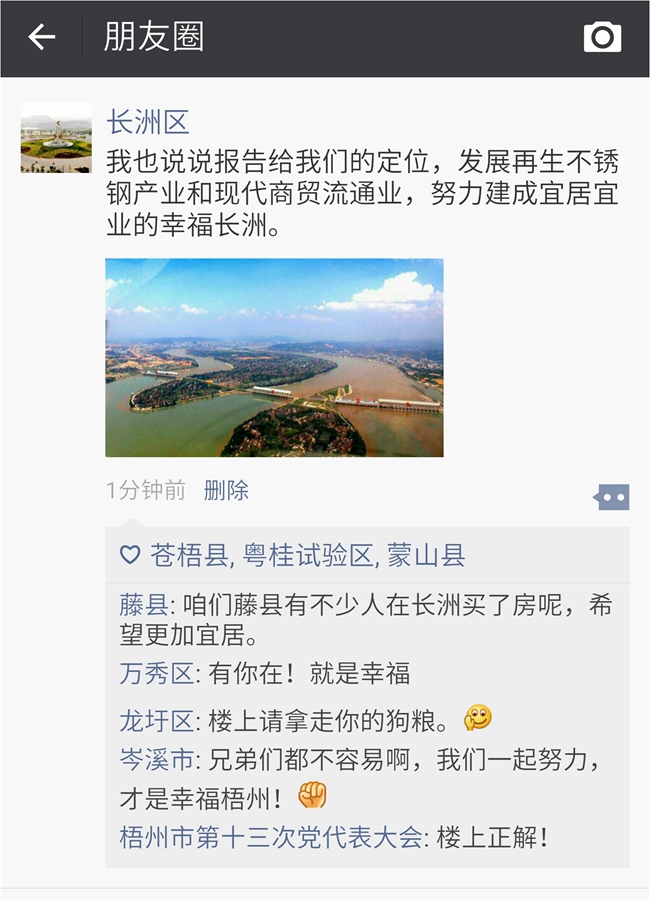Image resolution: width=650 pixels, height=901 pixels.
Task: Go back using the top-left arrow
Action: pyautogui.click(x=41, y=38)
